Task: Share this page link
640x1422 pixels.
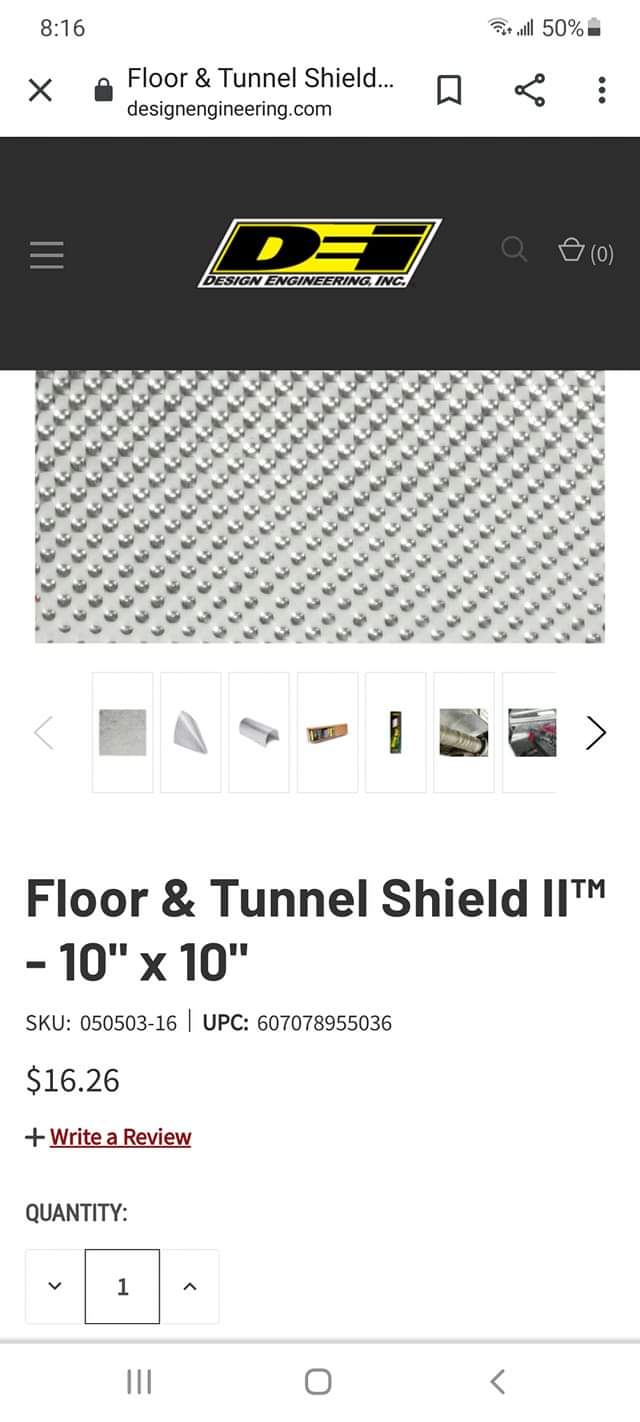Action: 530,91
